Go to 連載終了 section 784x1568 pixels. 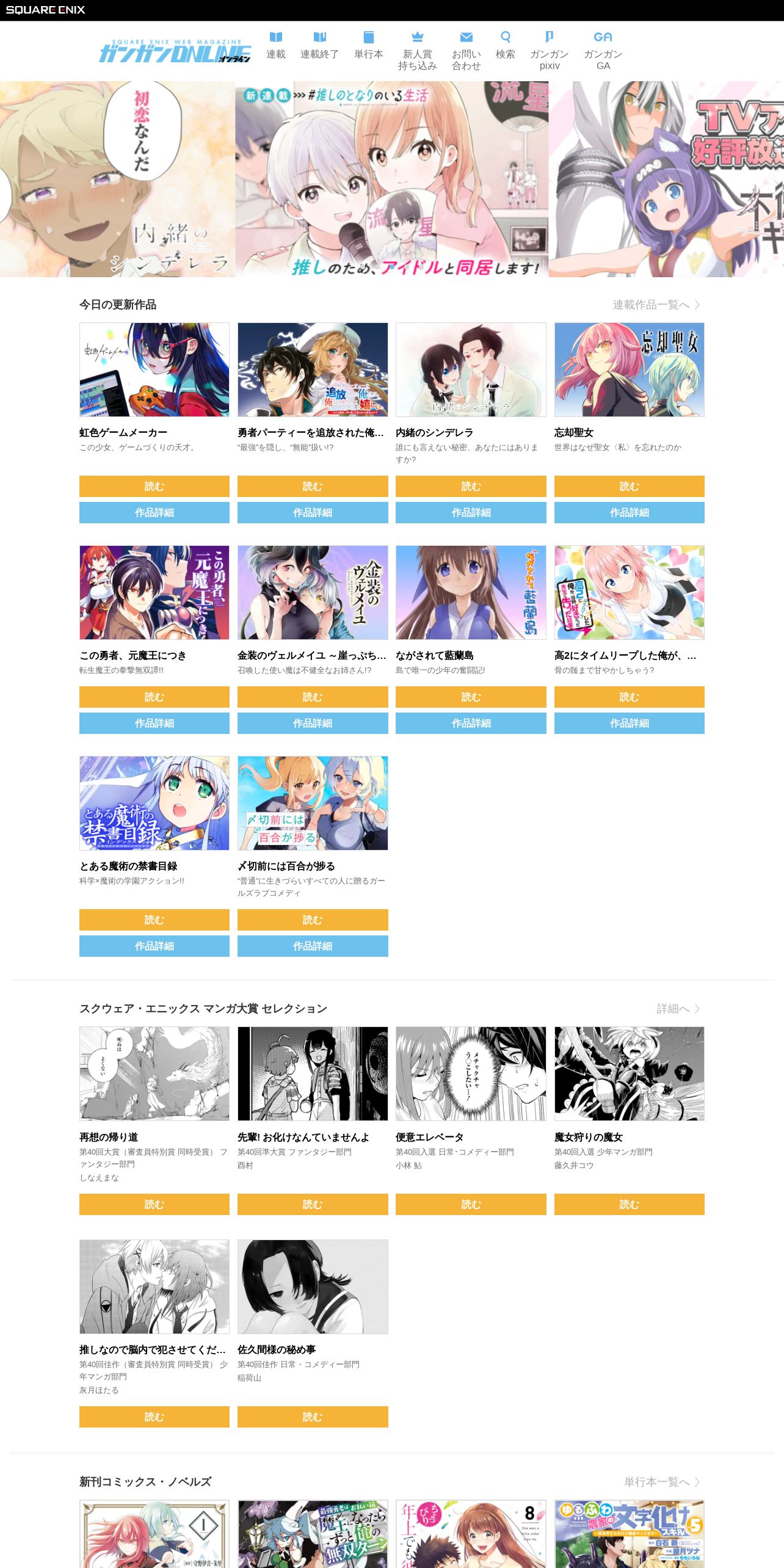pyautogui.click(x=319, y=46)
